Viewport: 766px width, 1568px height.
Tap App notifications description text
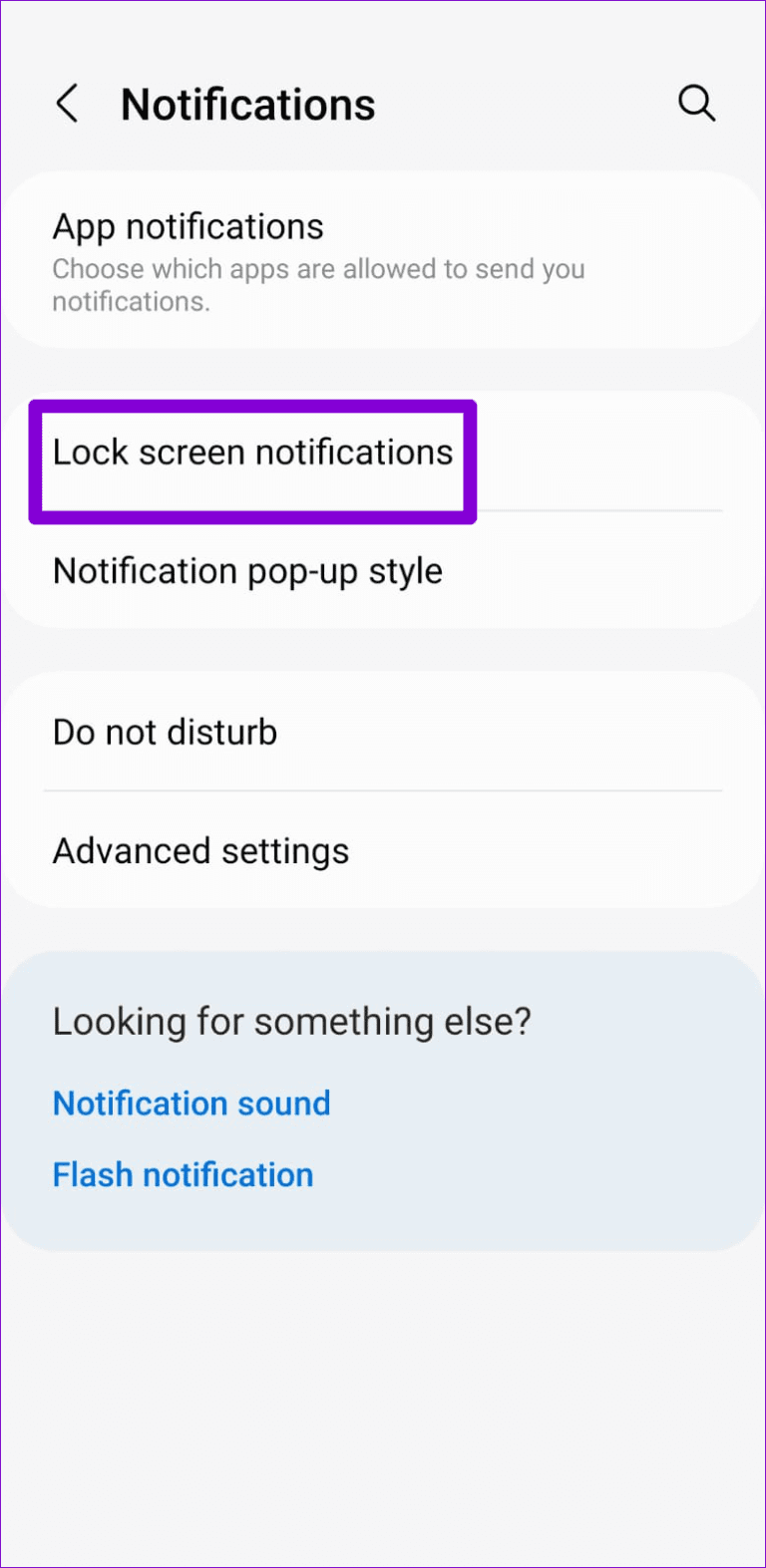[x=318, y=284]
